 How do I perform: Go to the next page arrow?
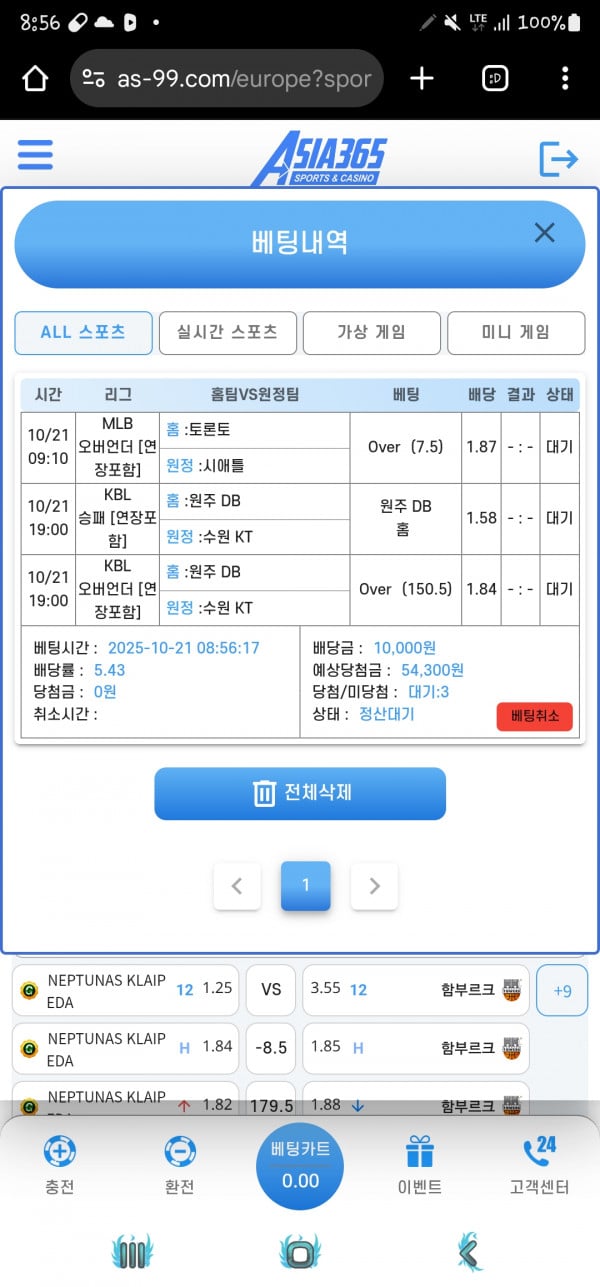pos(374,886)
